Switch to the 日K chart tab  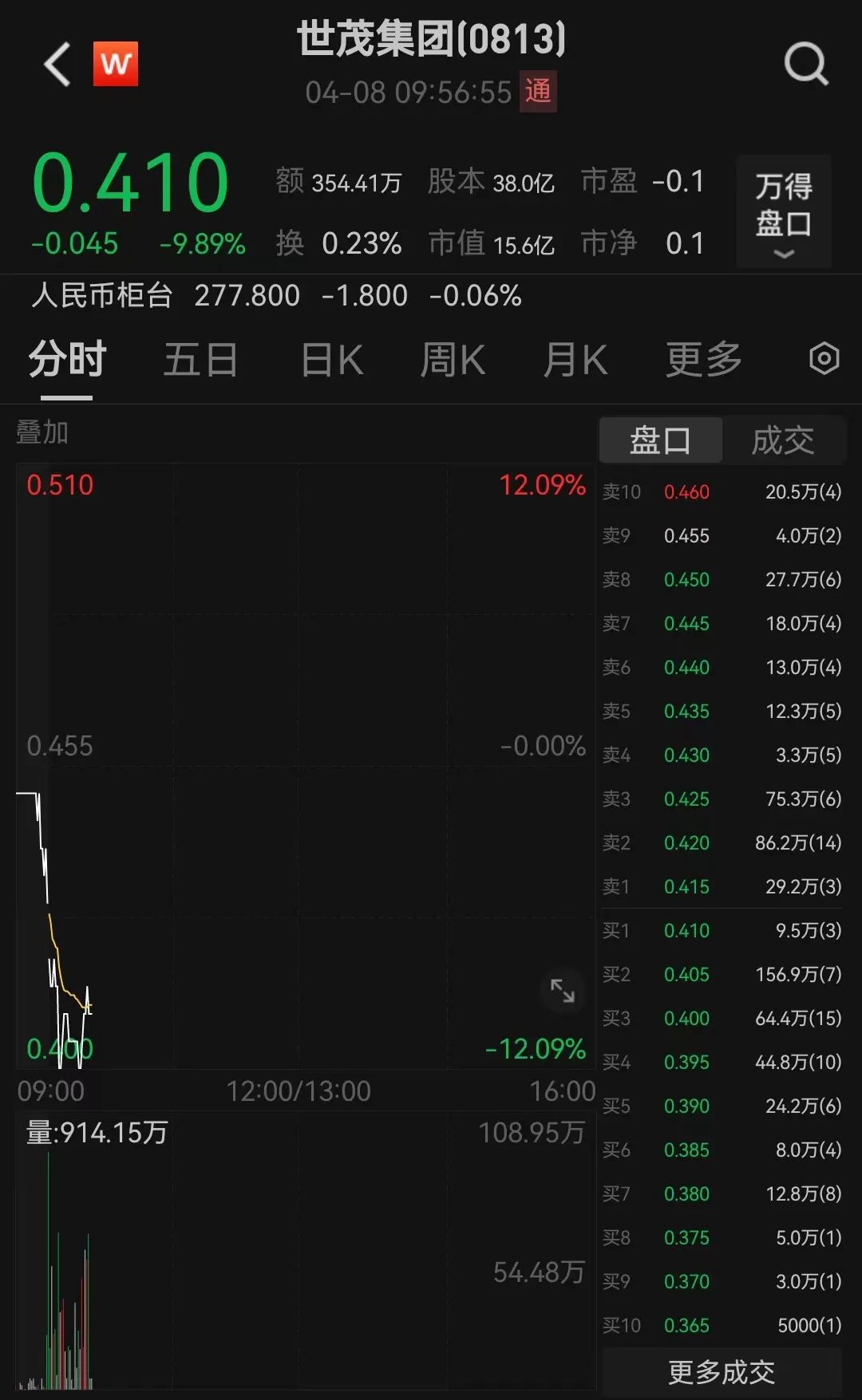[332, 360]
